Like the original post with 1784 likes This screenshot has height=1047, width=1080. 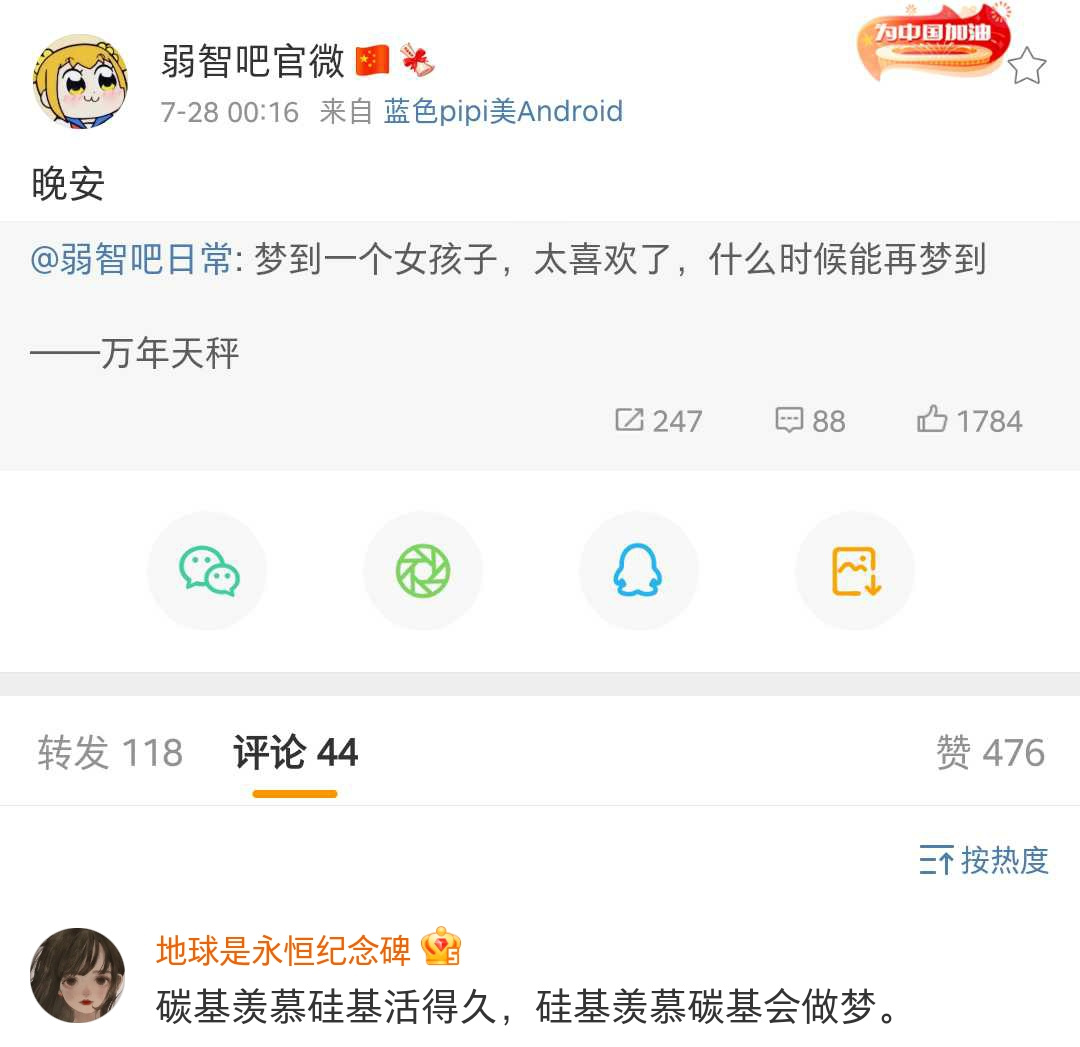[x=969, y=421]
